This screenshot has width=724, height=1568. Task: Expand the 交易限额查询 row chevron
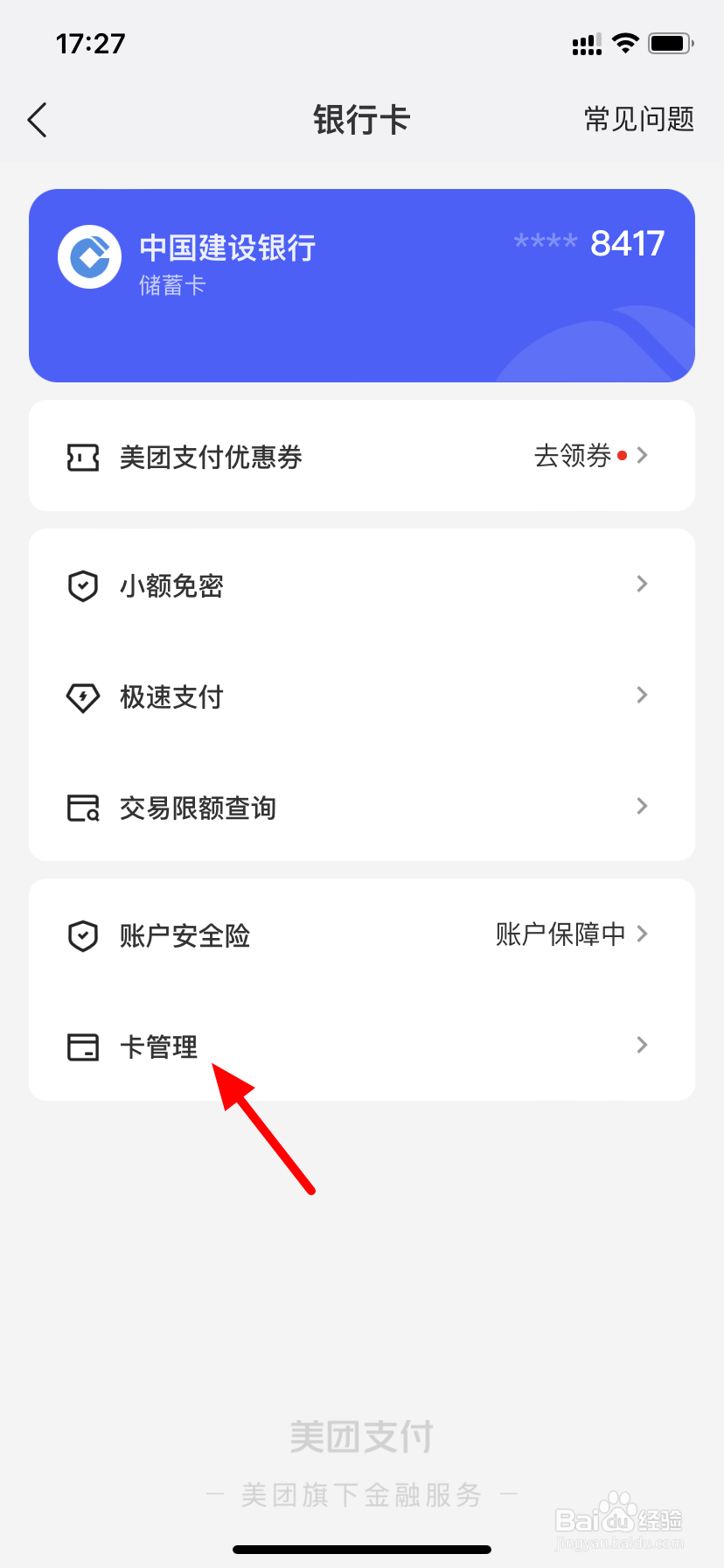point(643,806)
